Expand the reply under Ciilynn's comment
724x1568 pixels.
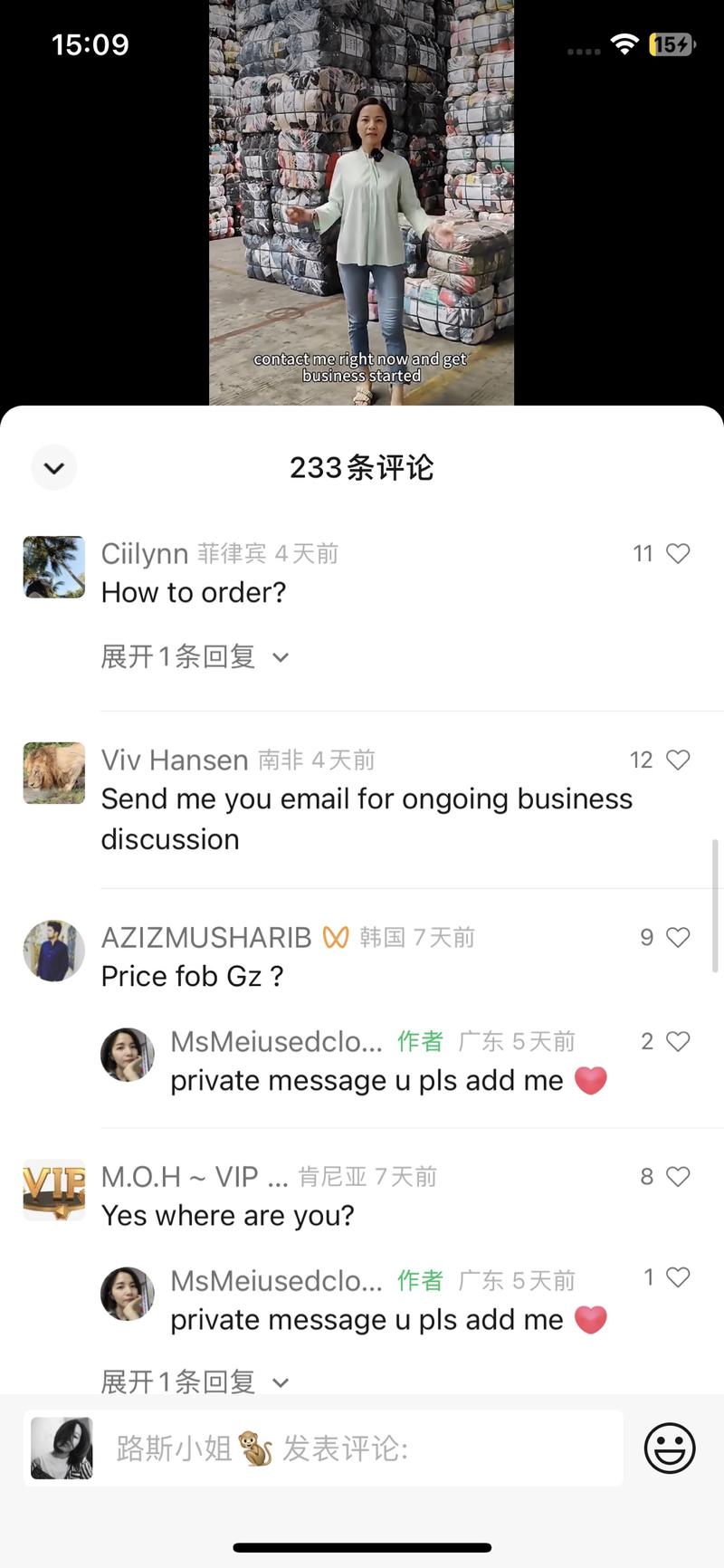195,656
